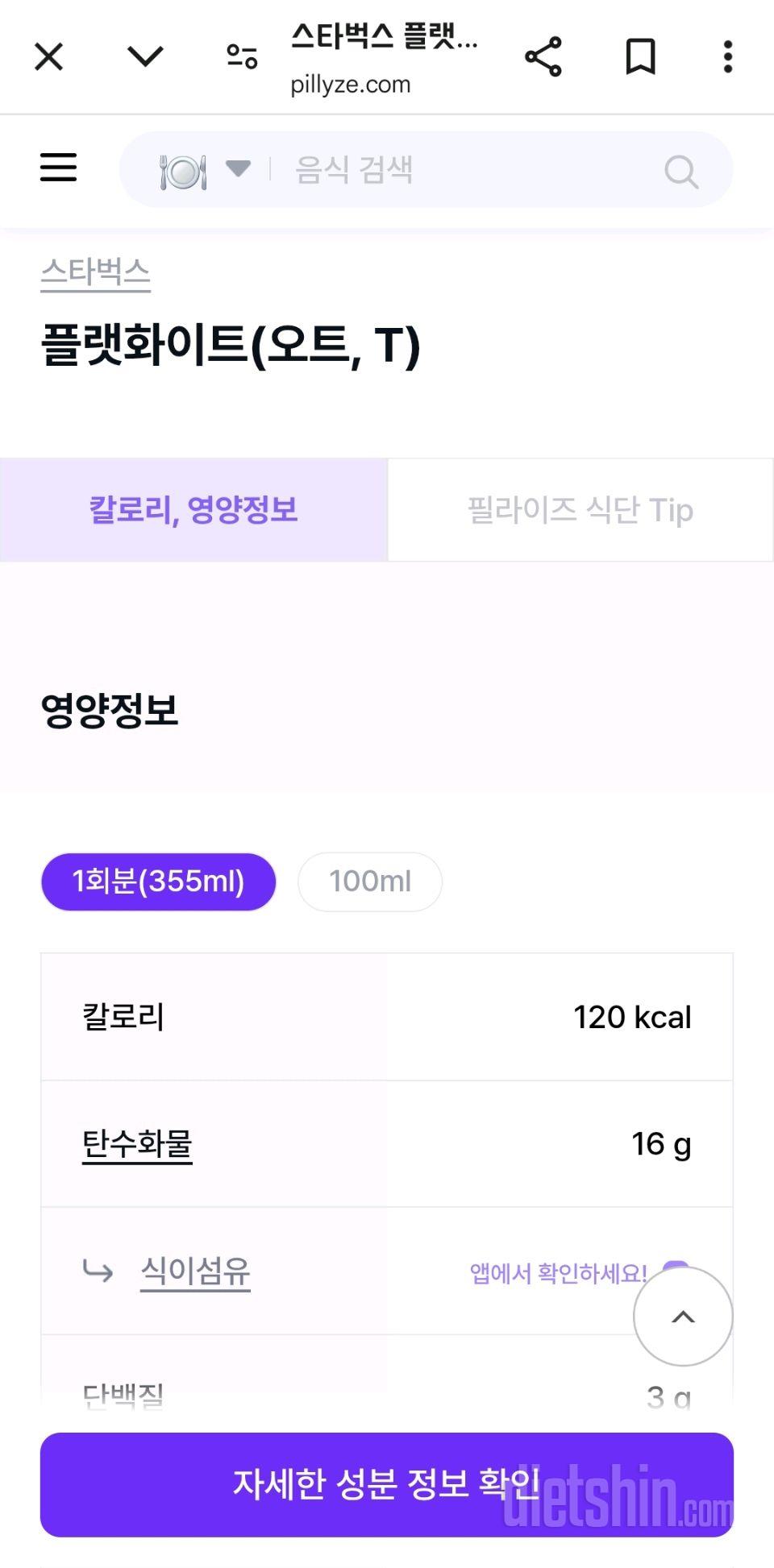Select the 칼로리, 영양정보 tab
Viewport: 774px width, 1568px height.
(x=193, y=510)
